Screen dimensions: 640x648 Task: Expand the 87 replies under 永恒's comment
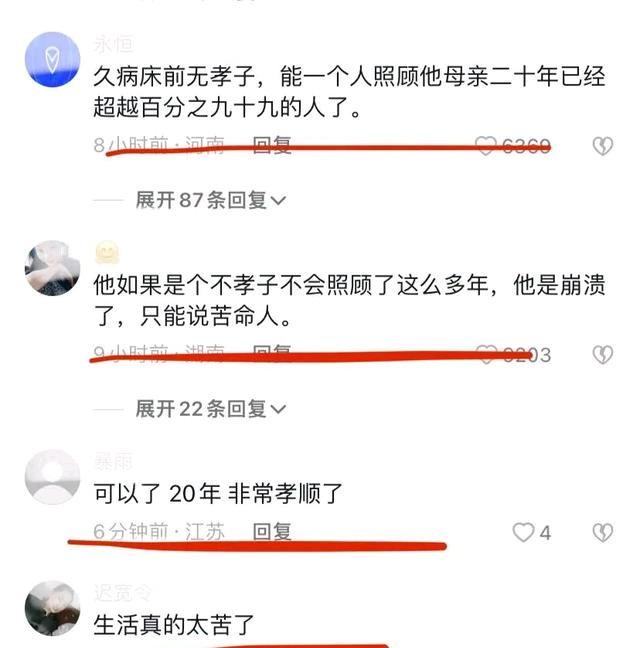point(211,200)
